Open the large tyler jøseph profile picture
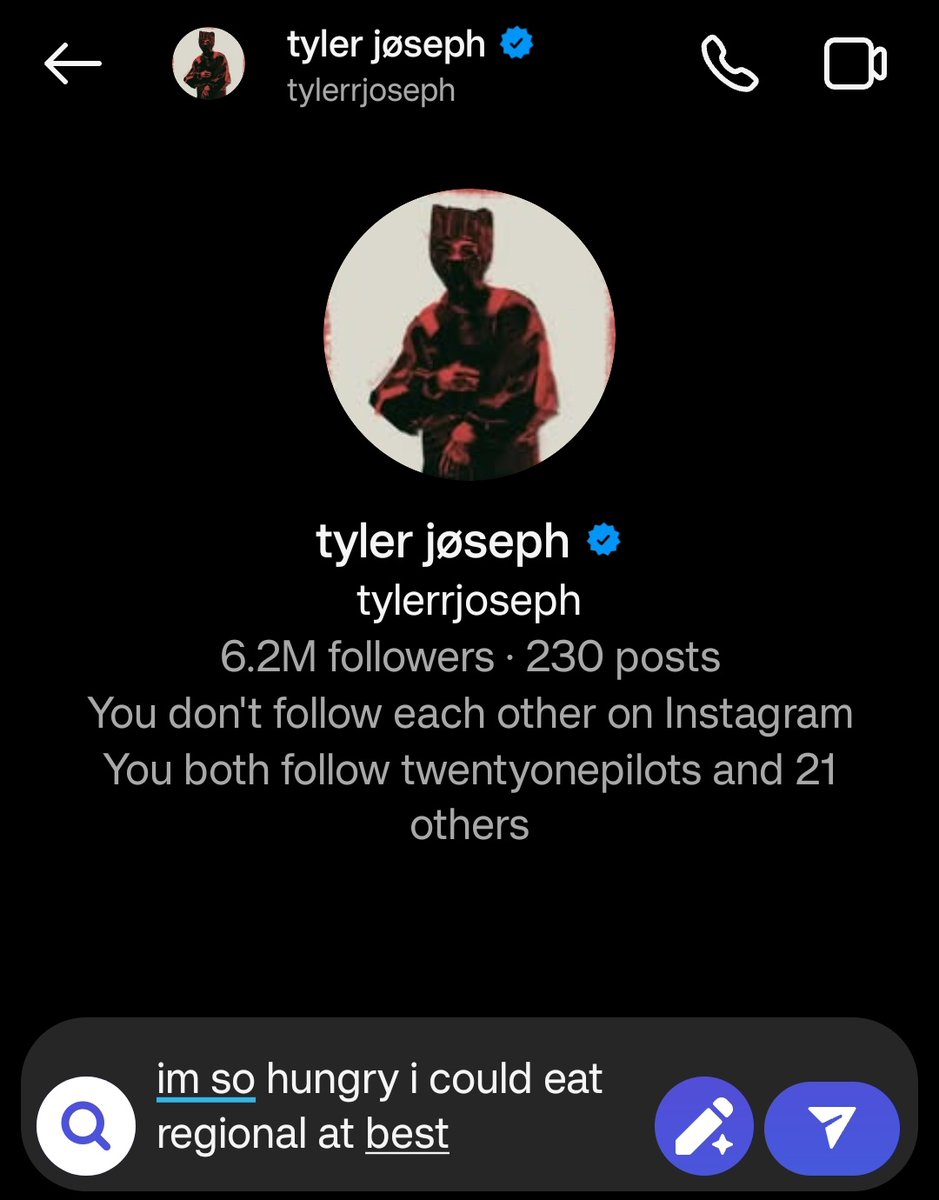This screenshot has width=939, height=1200. (469, 334)
